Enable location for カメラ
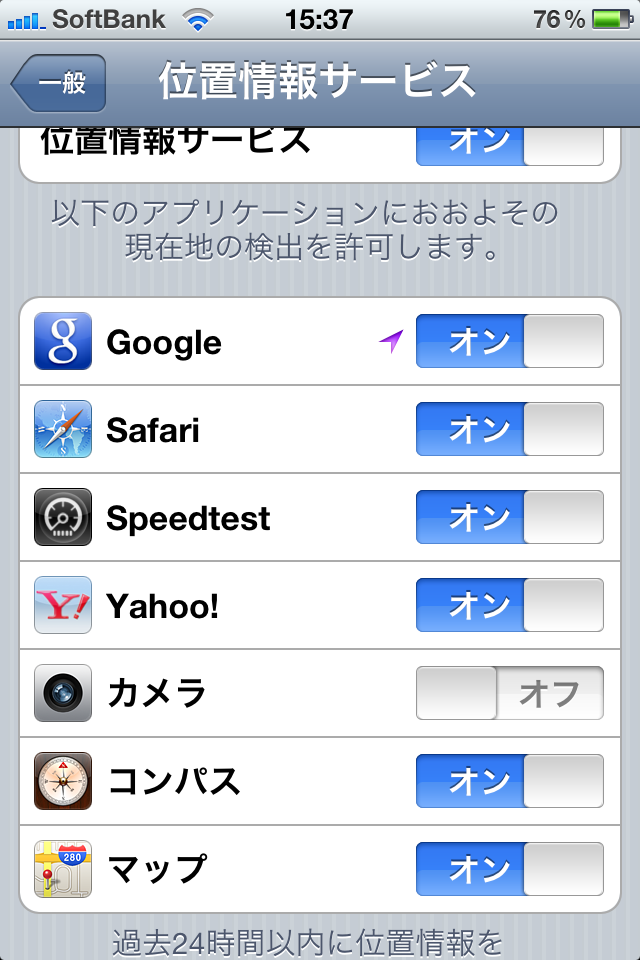This screenshot has height=960, width=640. click(x=509, y=694)
